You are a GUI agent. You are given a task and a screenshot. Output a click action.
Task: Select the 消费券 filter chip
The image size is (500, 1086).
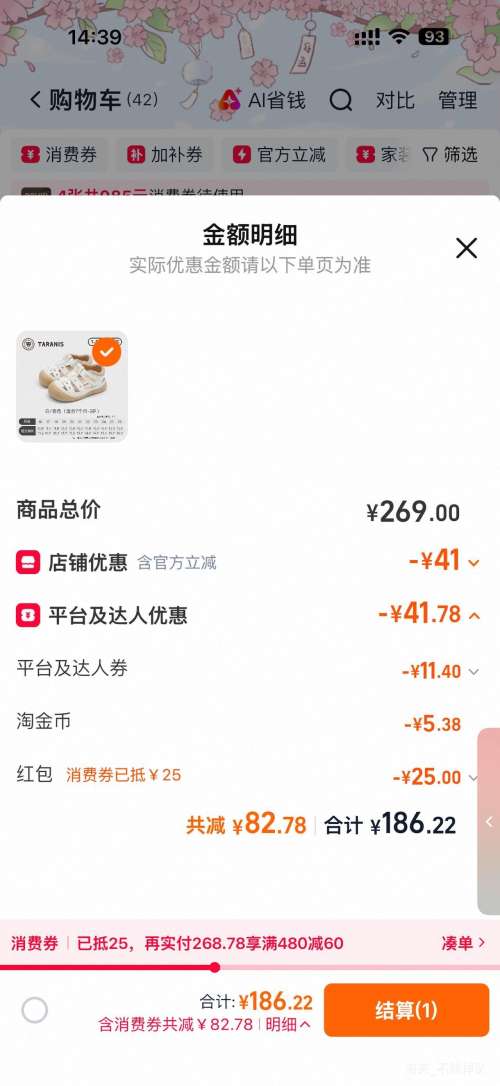(59, 154)
